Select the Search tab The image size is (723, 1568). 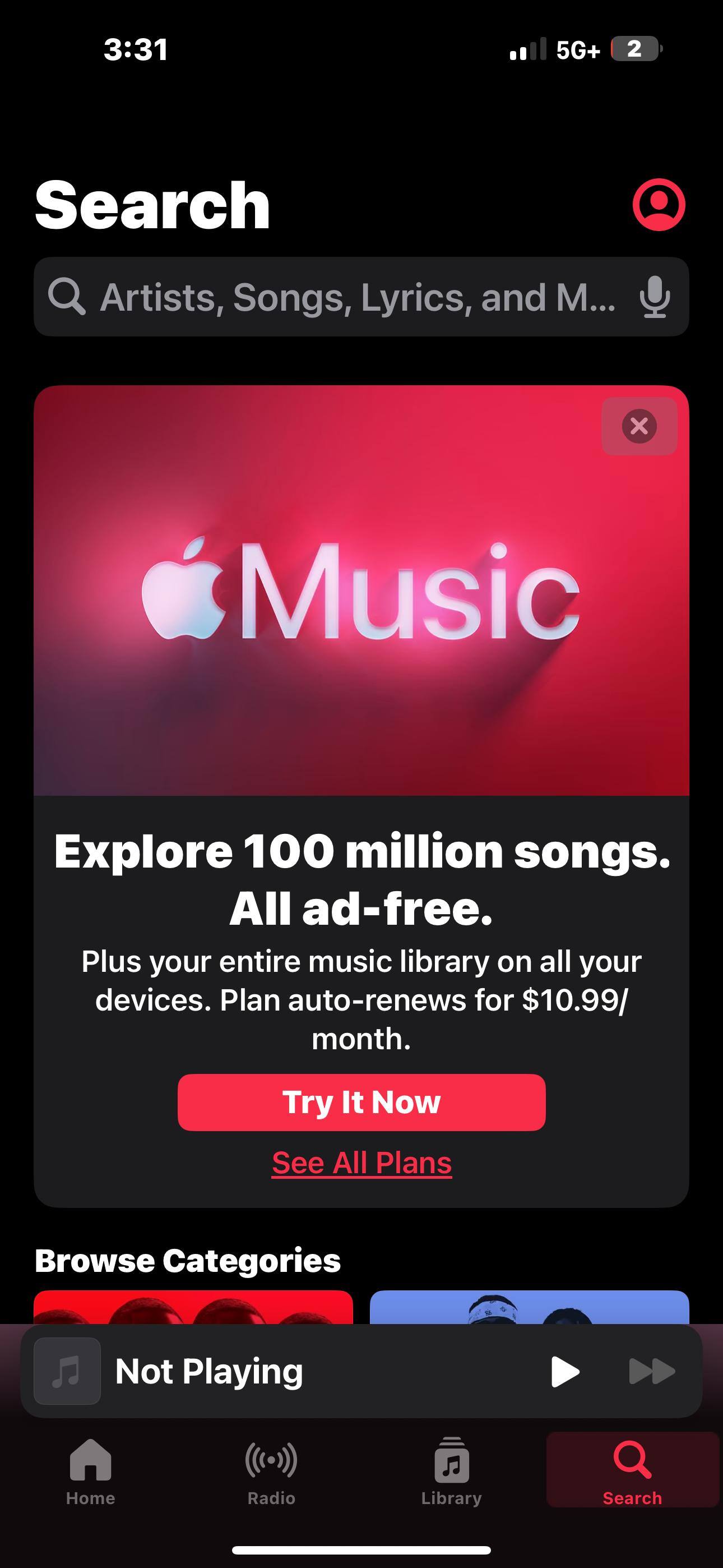click(632, 1470)
